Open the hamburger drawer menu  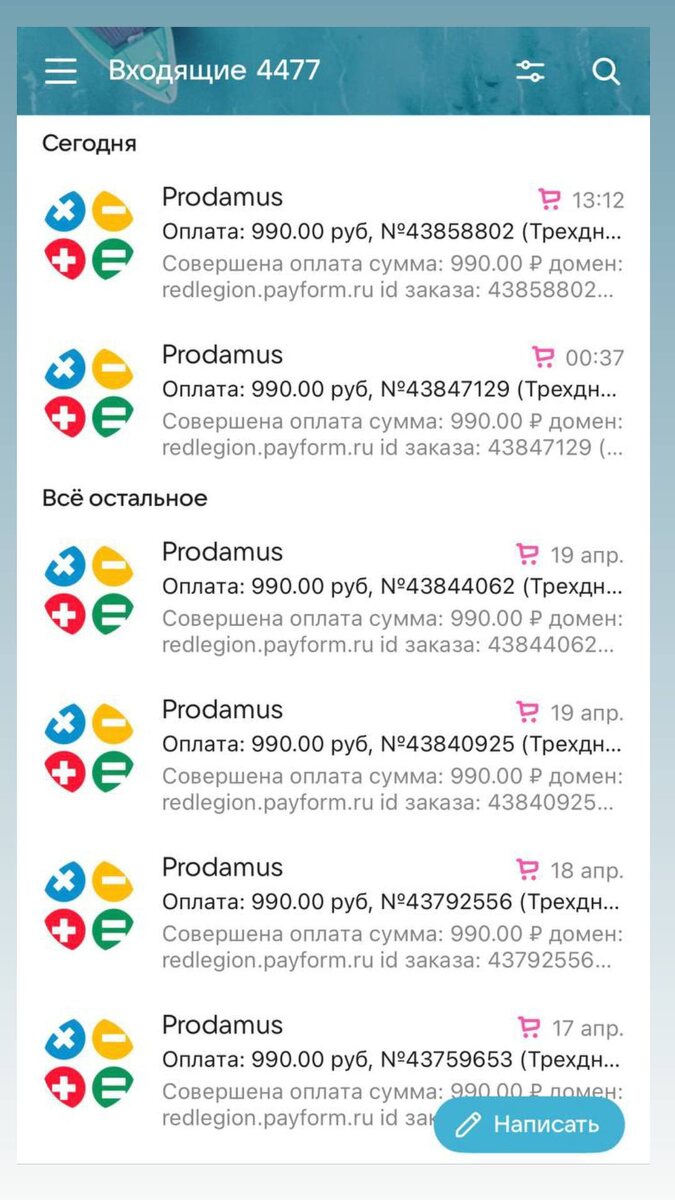click(61, 71)
